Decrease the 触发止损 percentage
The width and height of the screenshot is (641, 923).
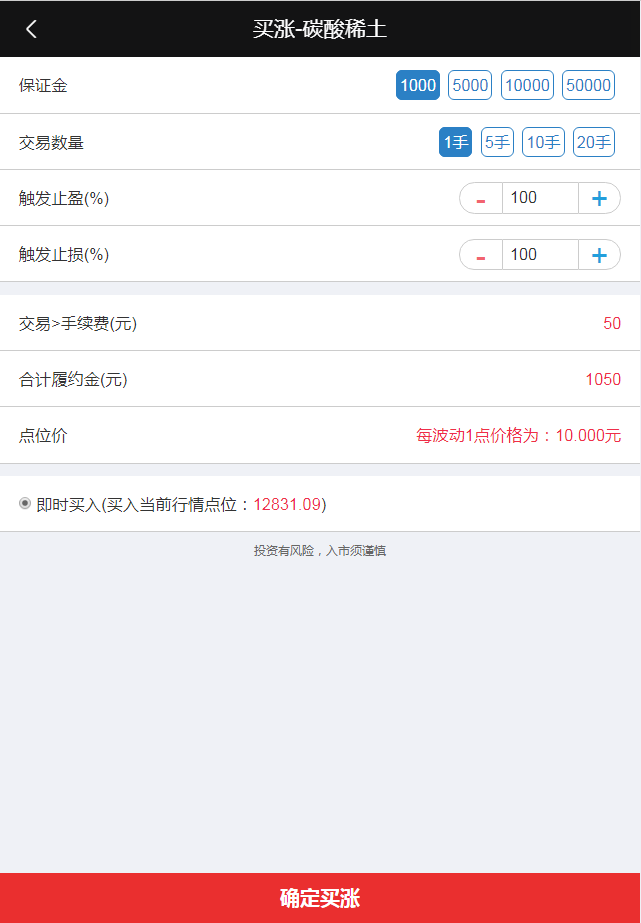click(481, 255)
